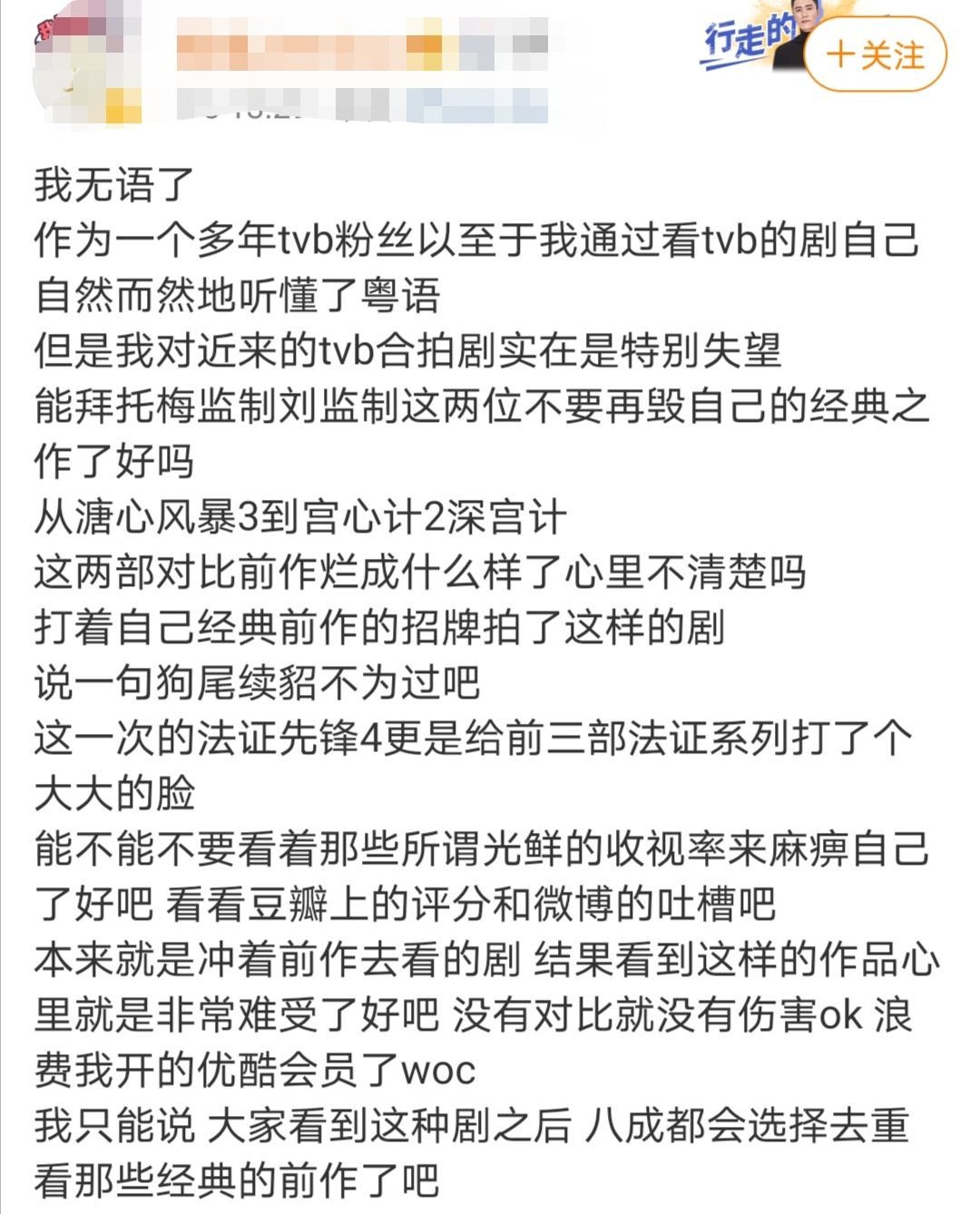Follow the post author via +关注
Viewport: 980px width, 1214px height.
pos(875,55)
